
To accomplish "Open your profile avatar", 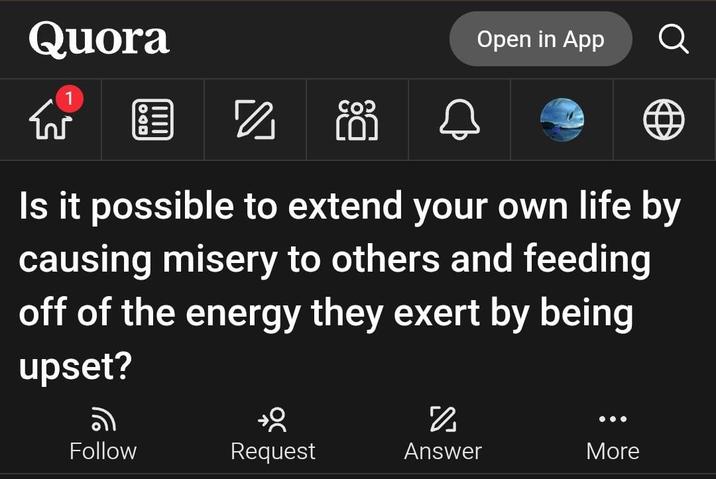I will pyautogui.click(x=562, y=121).
